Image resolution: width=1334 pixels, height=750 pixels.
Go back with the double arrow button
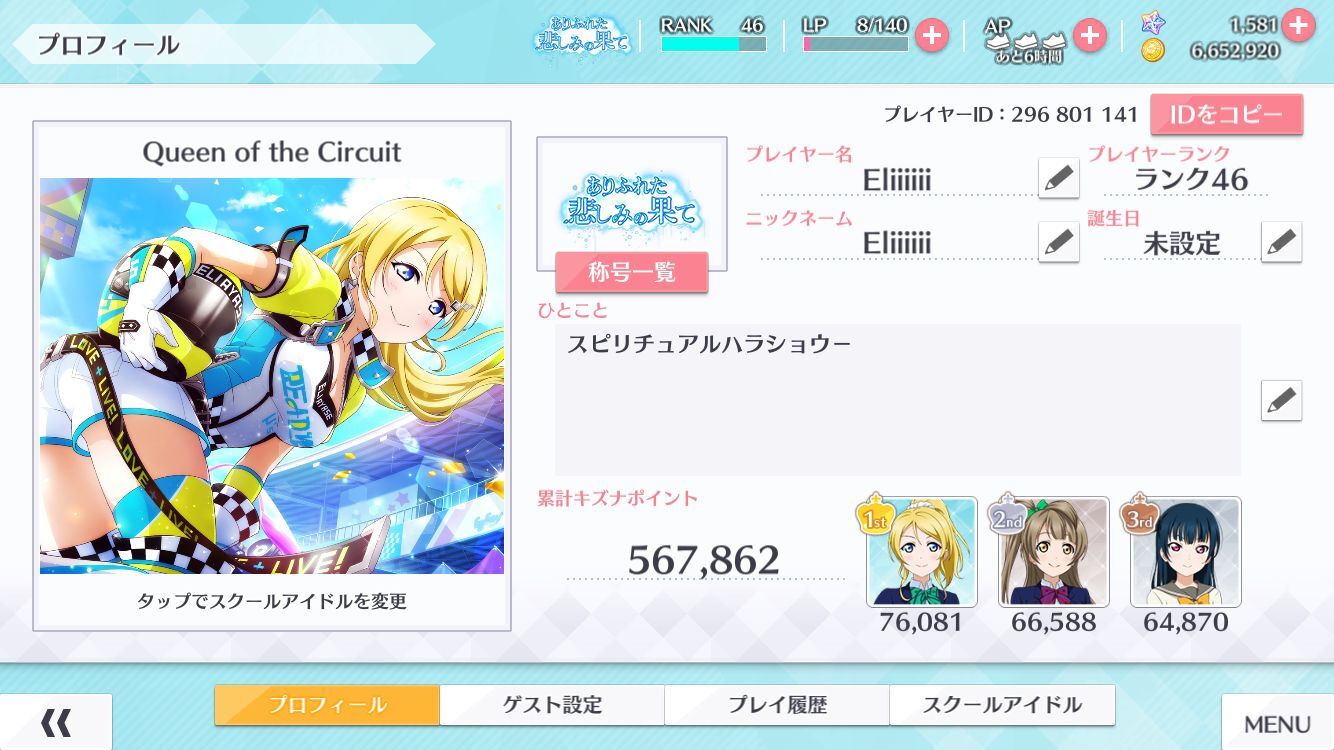(x=56, y=722)
